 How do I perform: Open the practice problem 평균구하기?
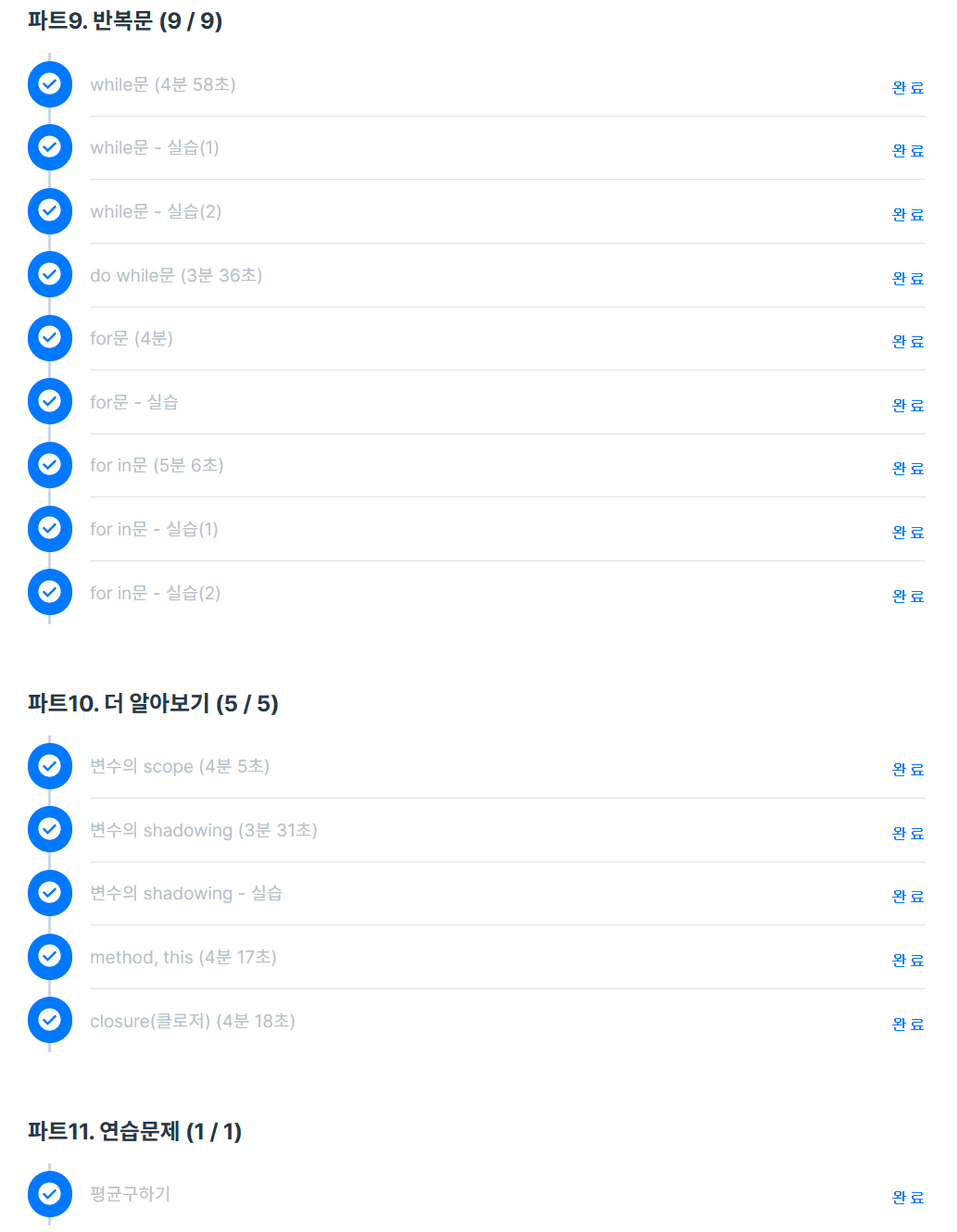pyautogui.click(x=131, y=1194)
